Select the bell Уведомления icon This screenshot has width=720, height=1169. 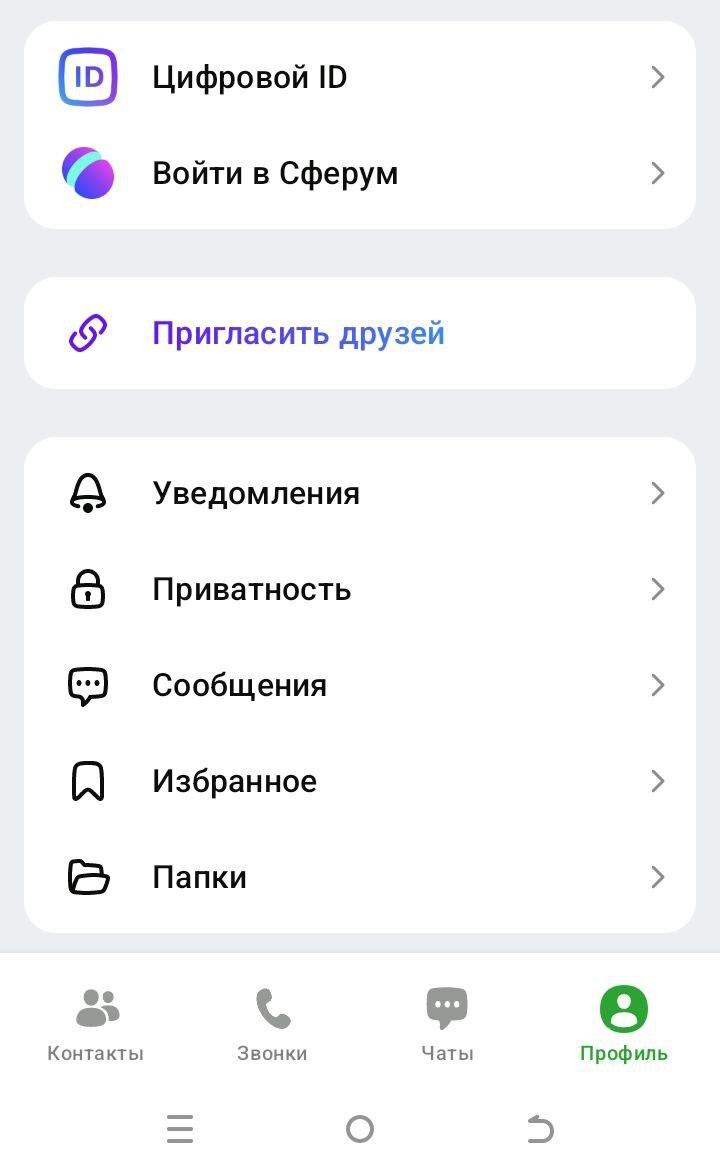[89, 492]
